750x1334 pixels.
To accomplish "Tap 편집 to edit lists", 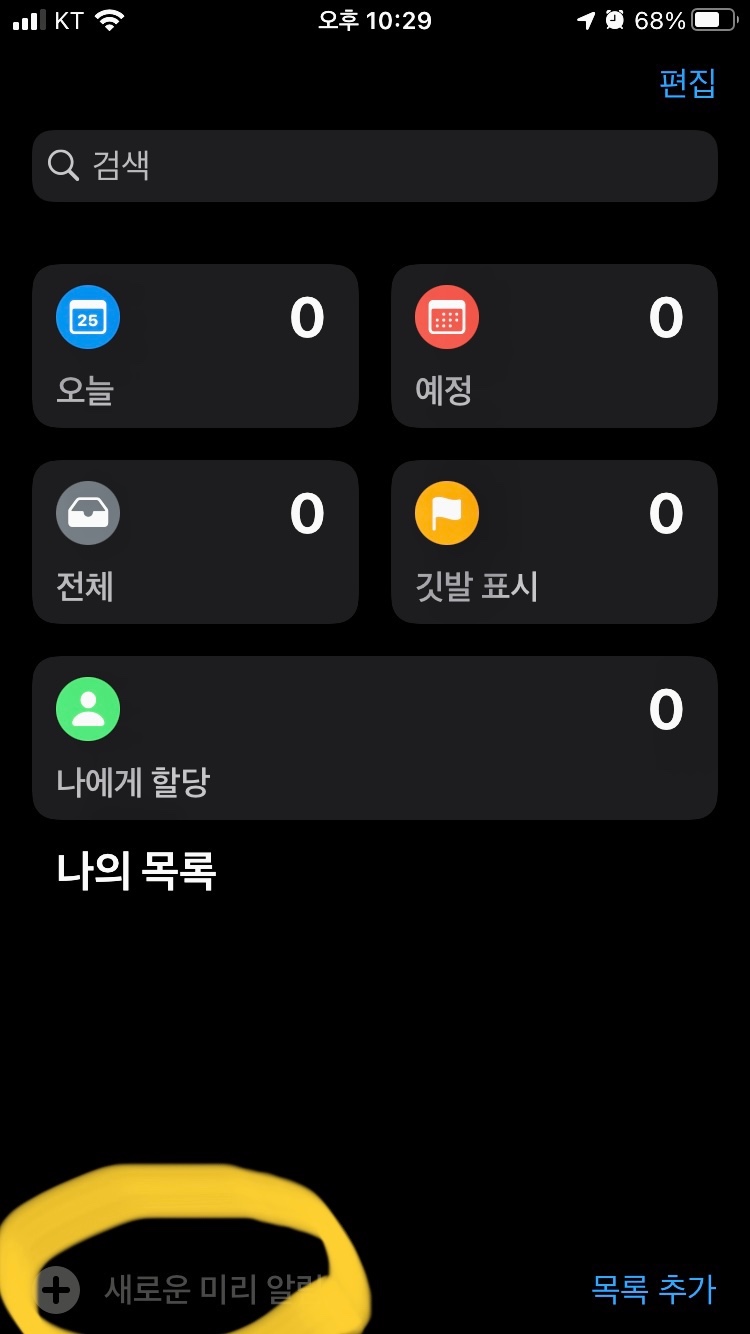I will (687, 83).
